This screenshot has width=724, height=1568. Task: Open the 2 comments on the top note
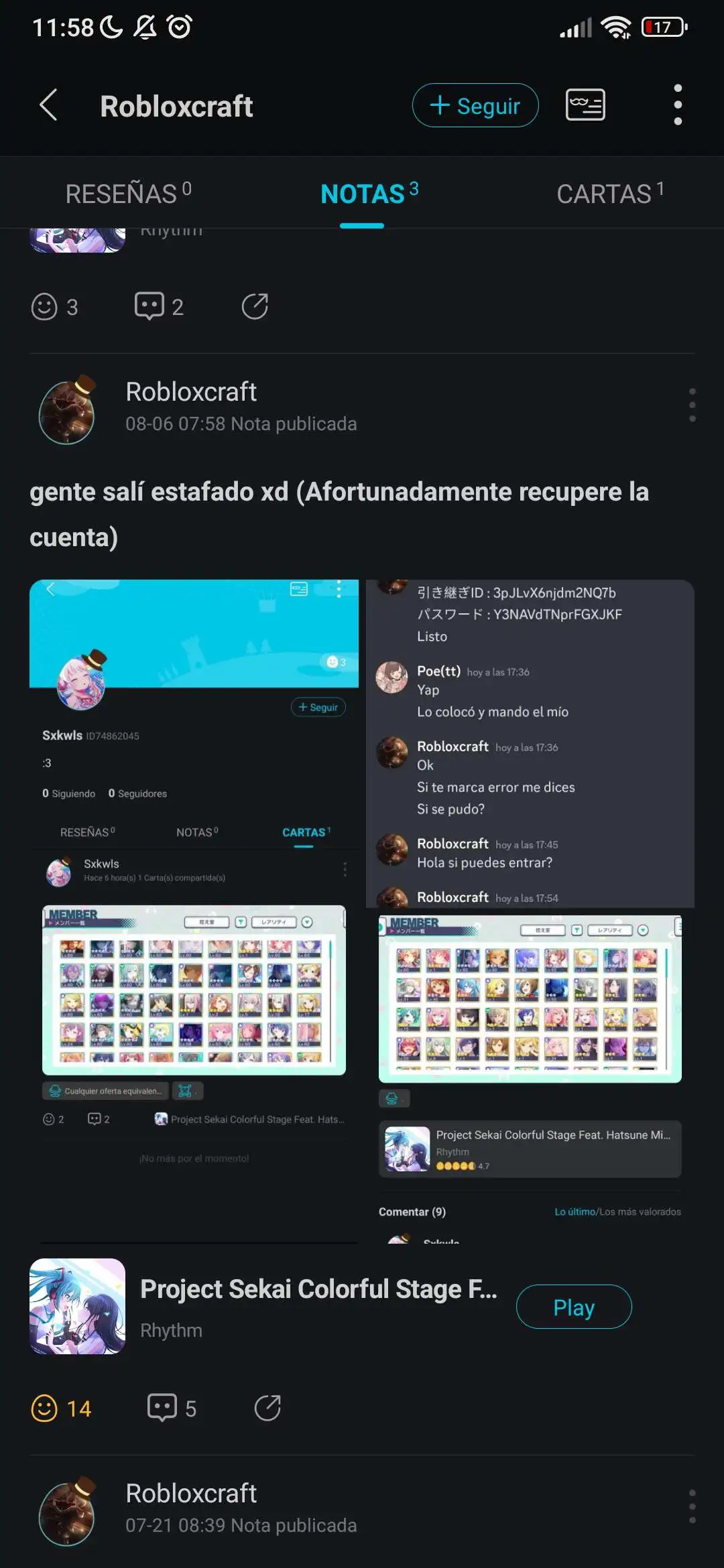coord(159,307)
